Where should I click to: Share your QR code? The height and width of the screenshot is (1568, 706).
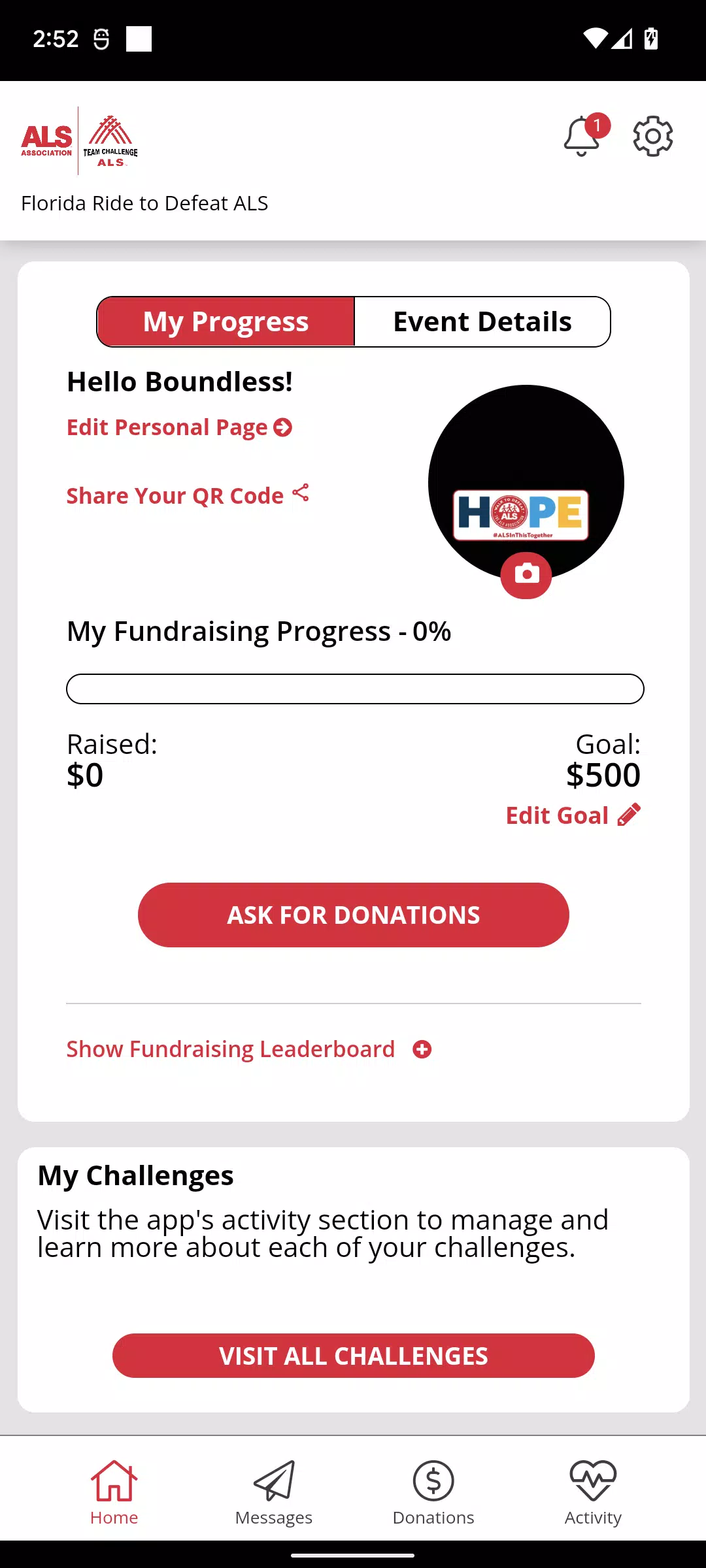[x=188, y=495]
